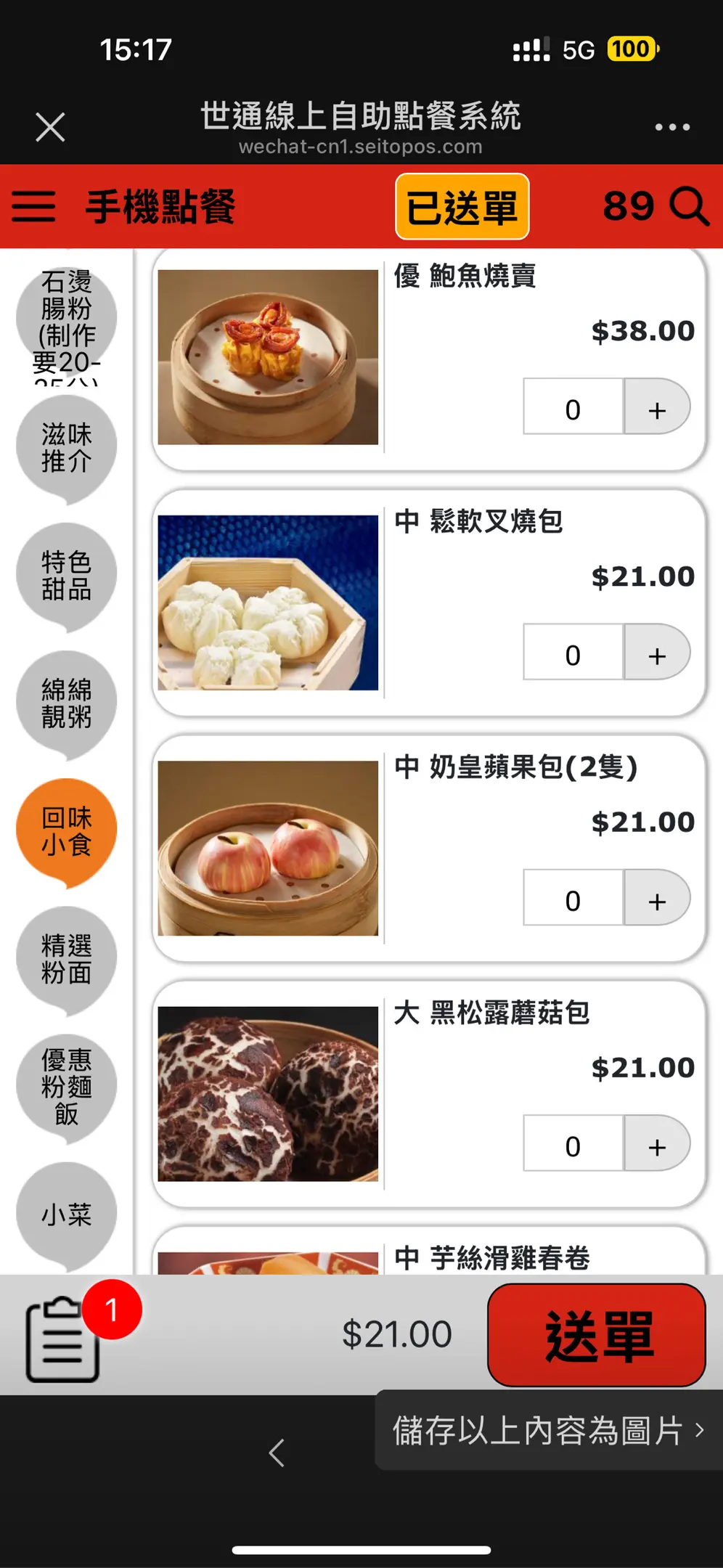723x1568 pixels.
Task: Open the 綿綿靚粥 category
Action: (66, 703)
